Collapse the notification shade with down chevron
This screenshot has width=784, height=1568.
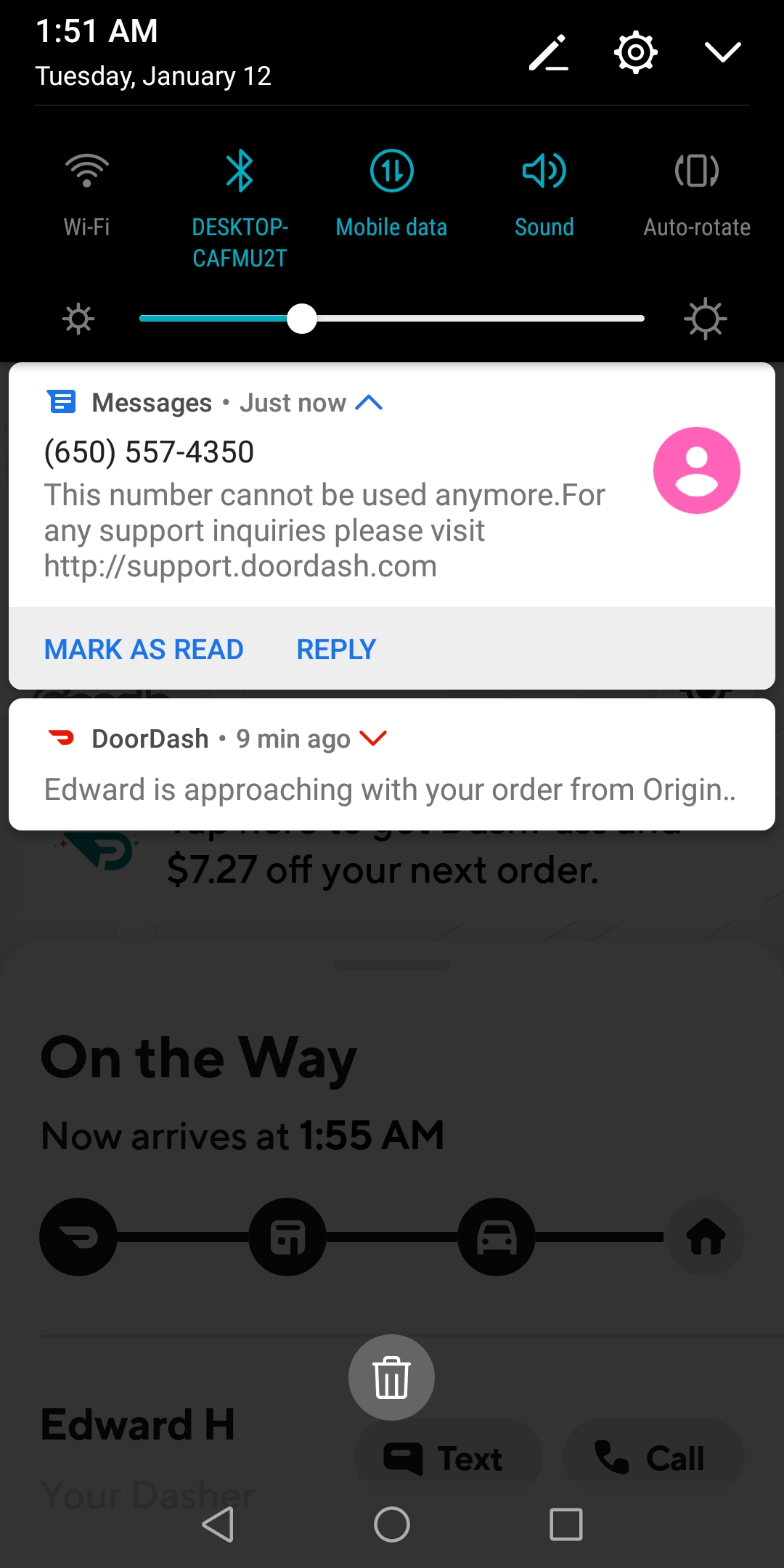(x=722, y=51)
